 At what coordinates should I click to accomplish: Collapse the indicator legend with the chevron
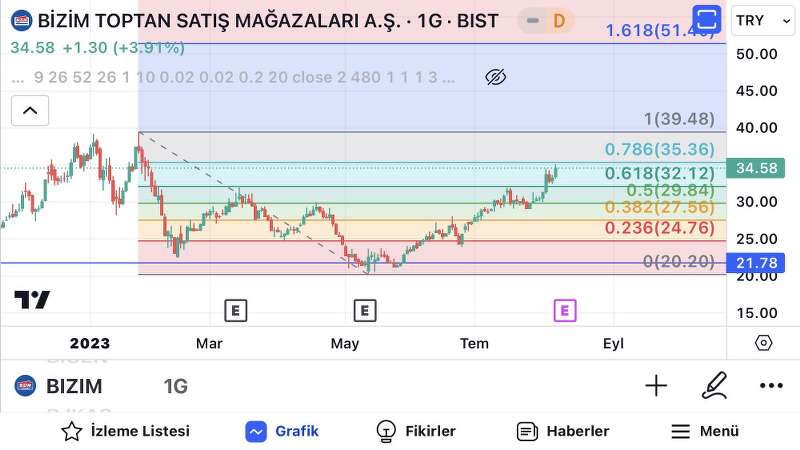pyautogui.click(x=29, y=111)
